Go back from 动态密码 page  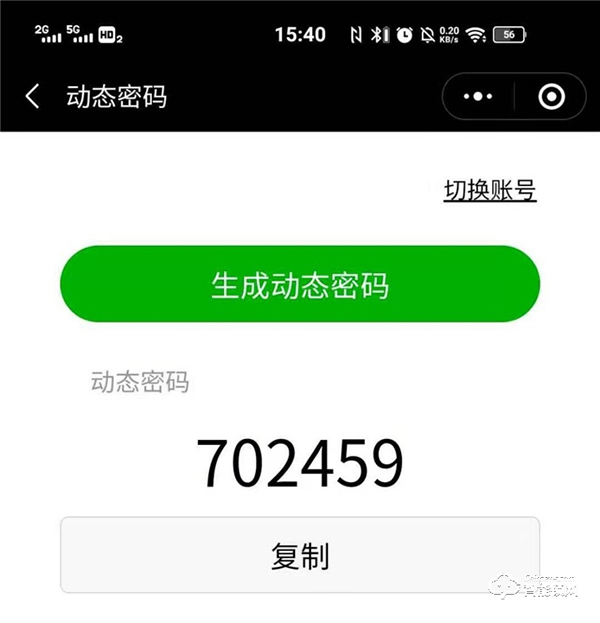click(33, 96)
